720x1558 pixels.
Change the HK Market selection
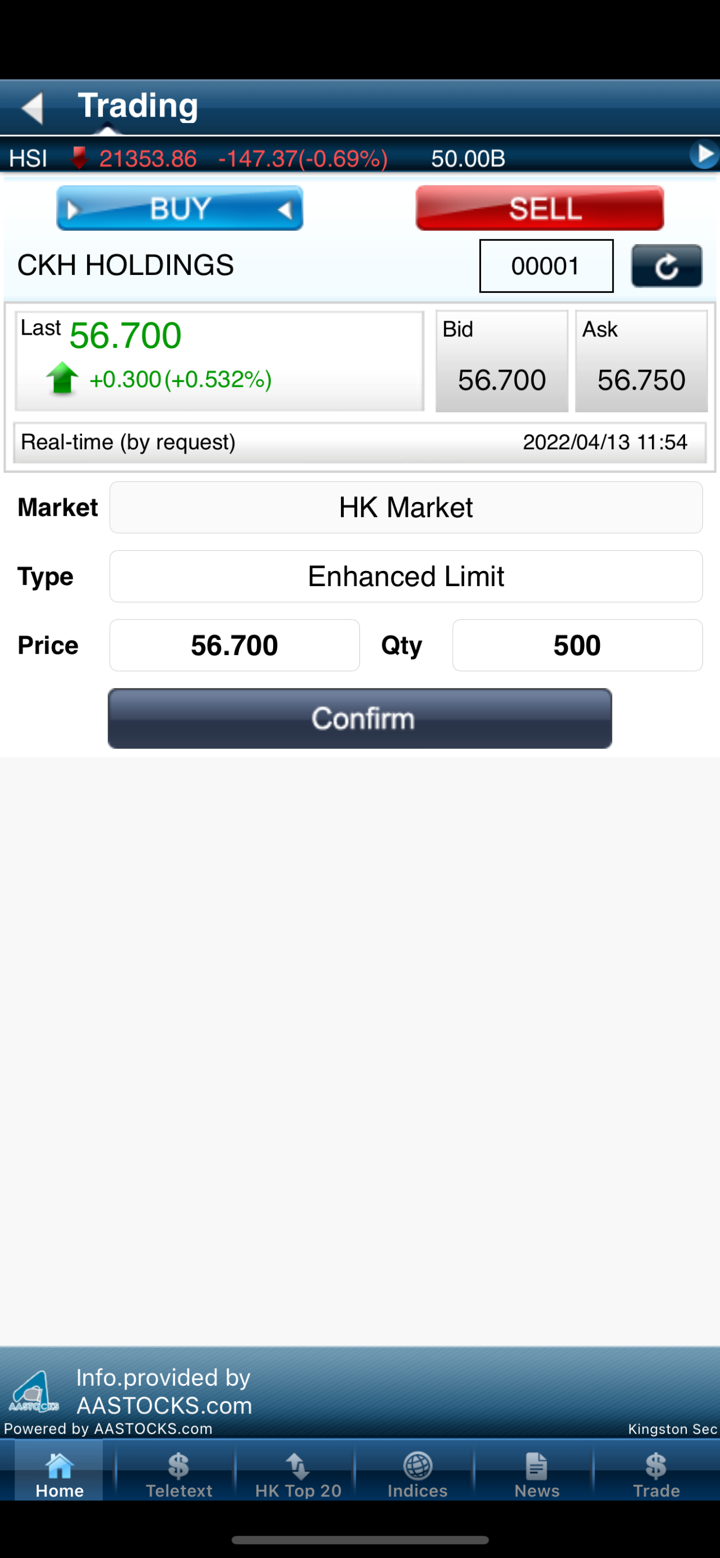406,508
